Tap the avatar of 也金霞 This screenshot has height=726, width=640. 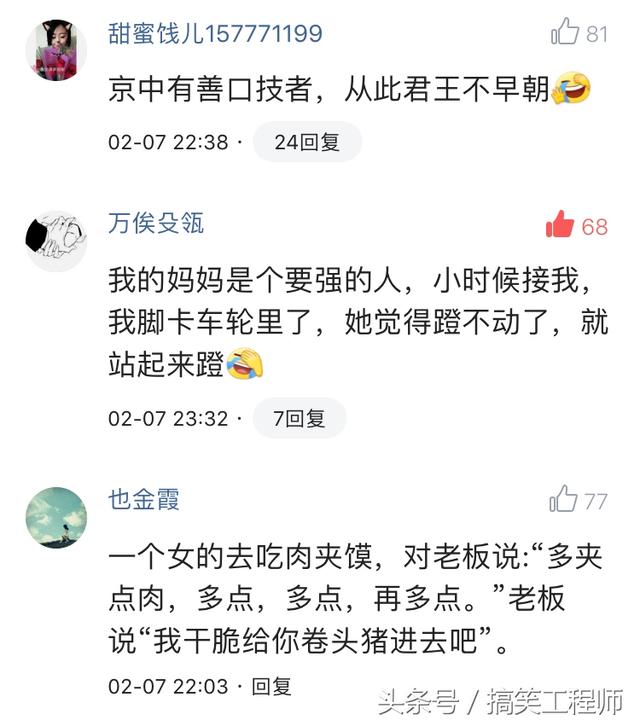tap(56, 517)
